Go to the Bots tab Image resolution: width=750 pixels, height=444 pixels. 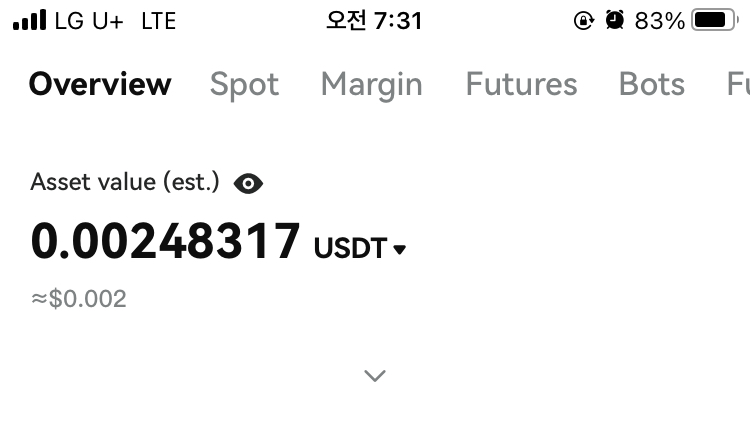[651, 85]
